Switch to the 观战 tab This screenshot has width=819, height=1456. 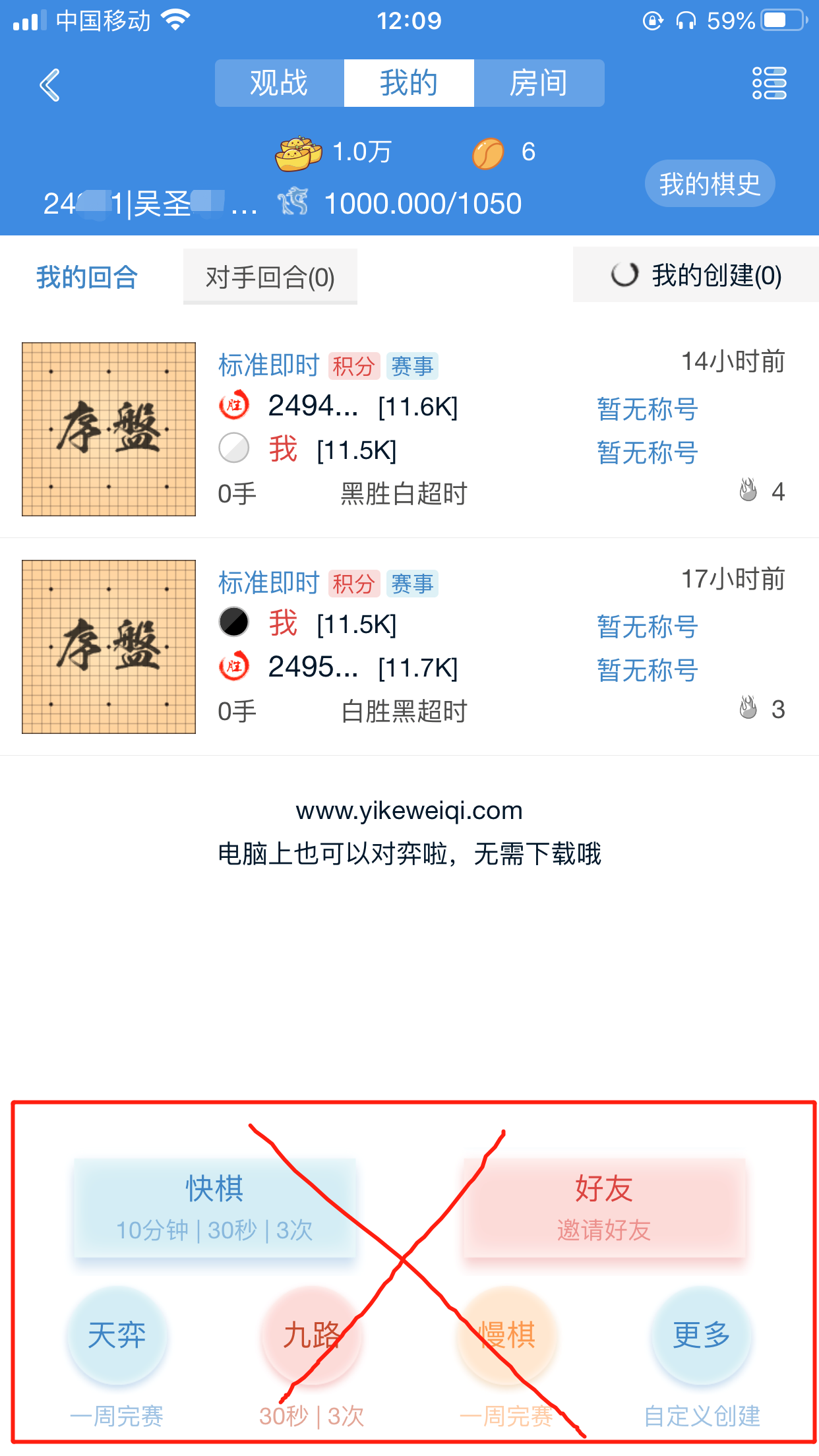click(279, 84)
